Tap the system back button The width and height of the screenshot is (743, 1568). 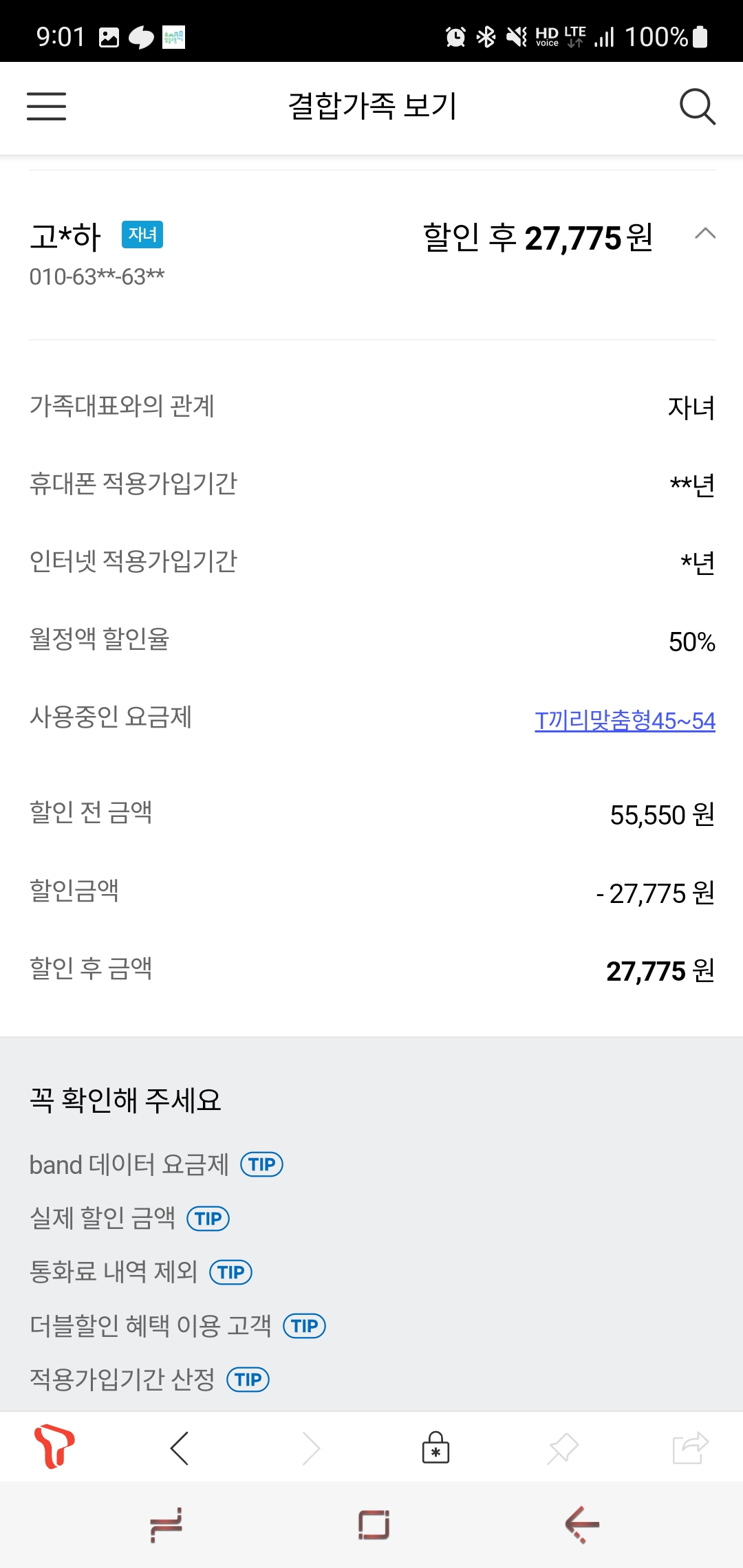582,1525
